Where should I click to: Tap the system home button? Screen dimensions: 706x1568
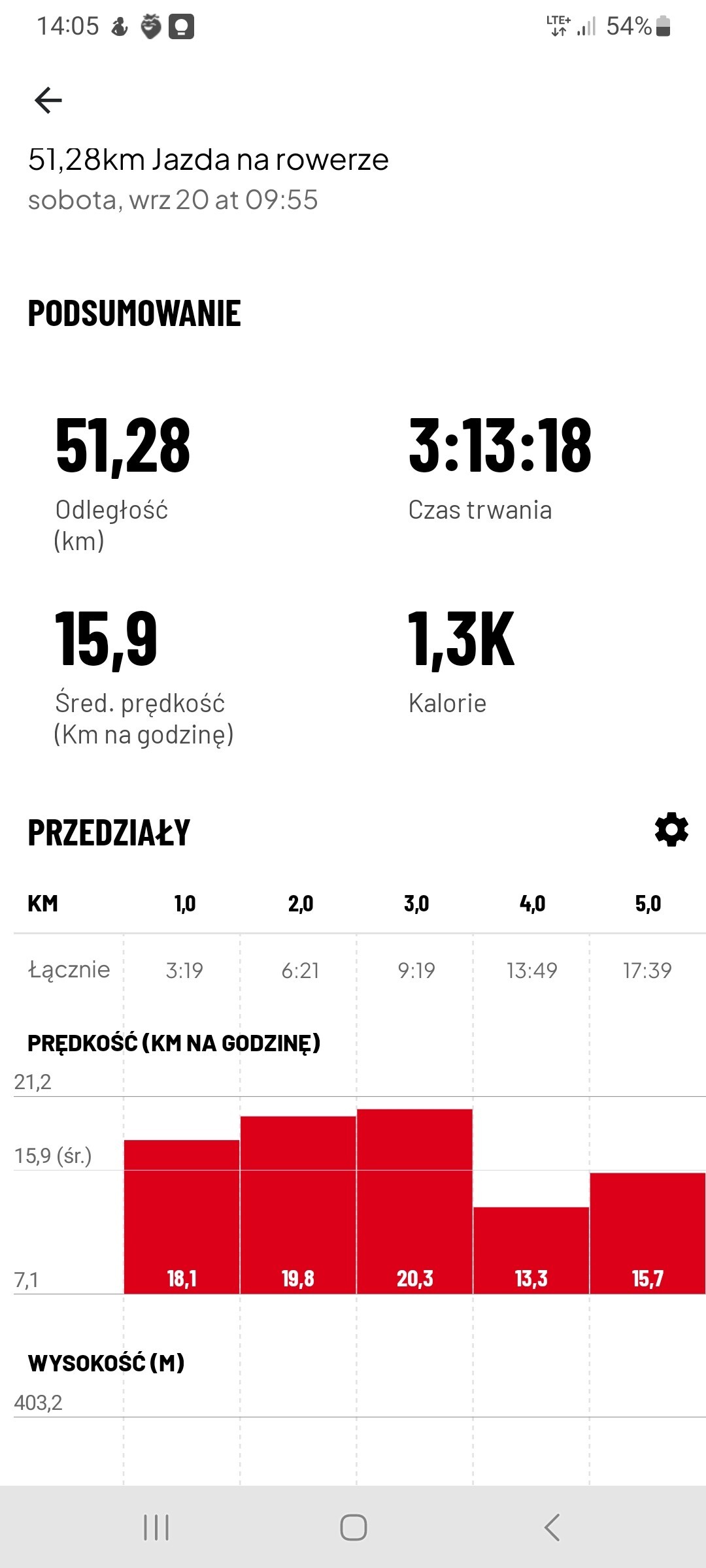click(353, 1527)
